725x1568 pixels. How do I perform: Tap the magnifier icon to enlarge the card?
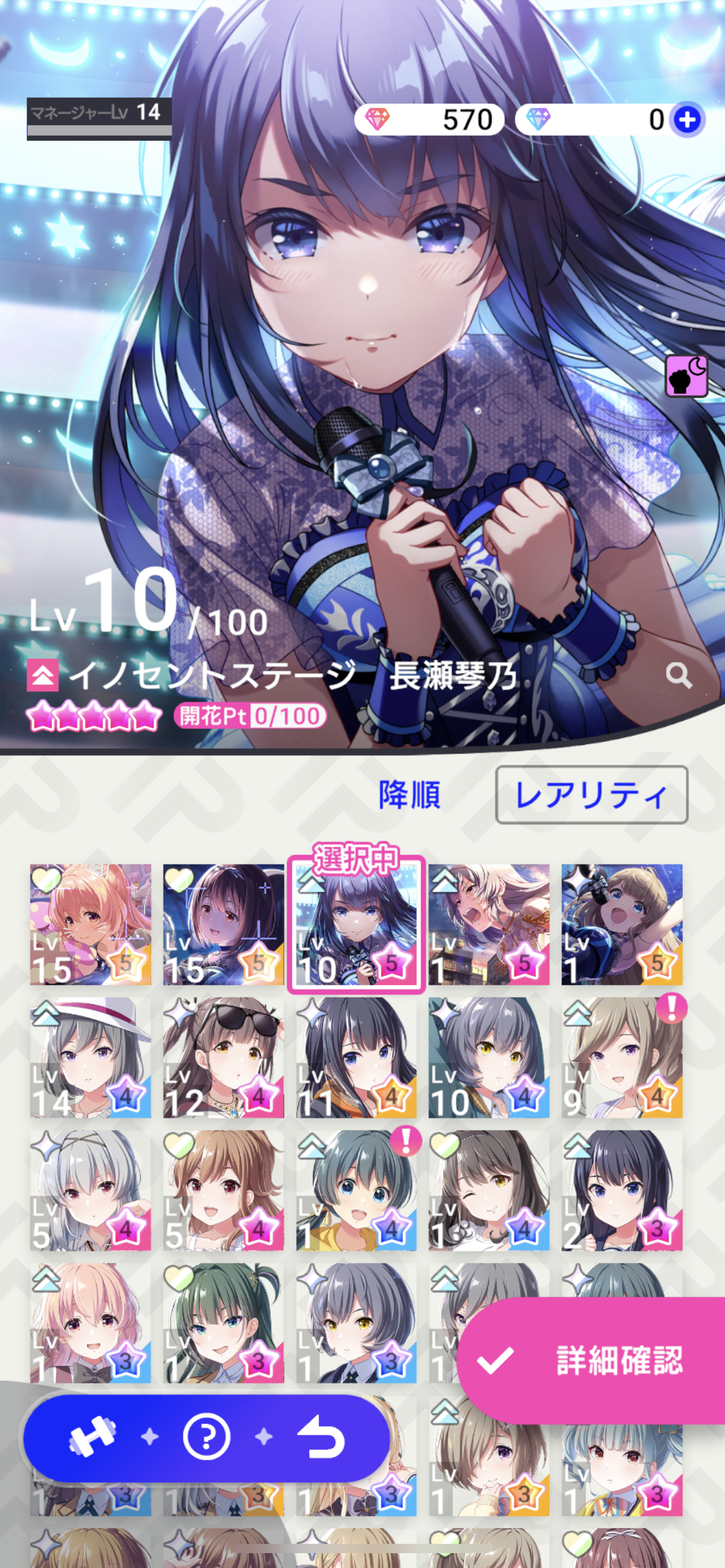(x=679, y=676)
